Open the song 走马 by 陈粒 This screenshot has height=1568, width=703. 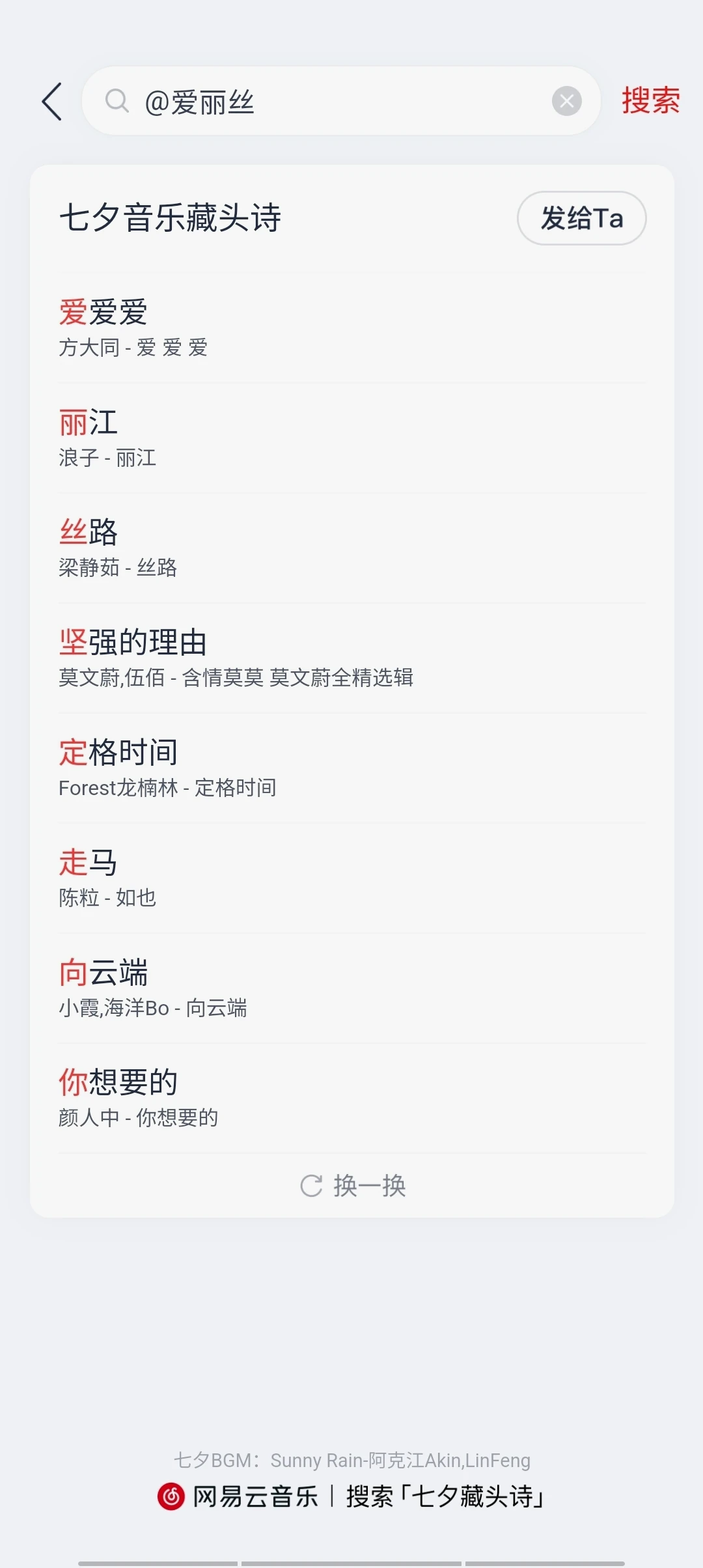click(351, 878)
